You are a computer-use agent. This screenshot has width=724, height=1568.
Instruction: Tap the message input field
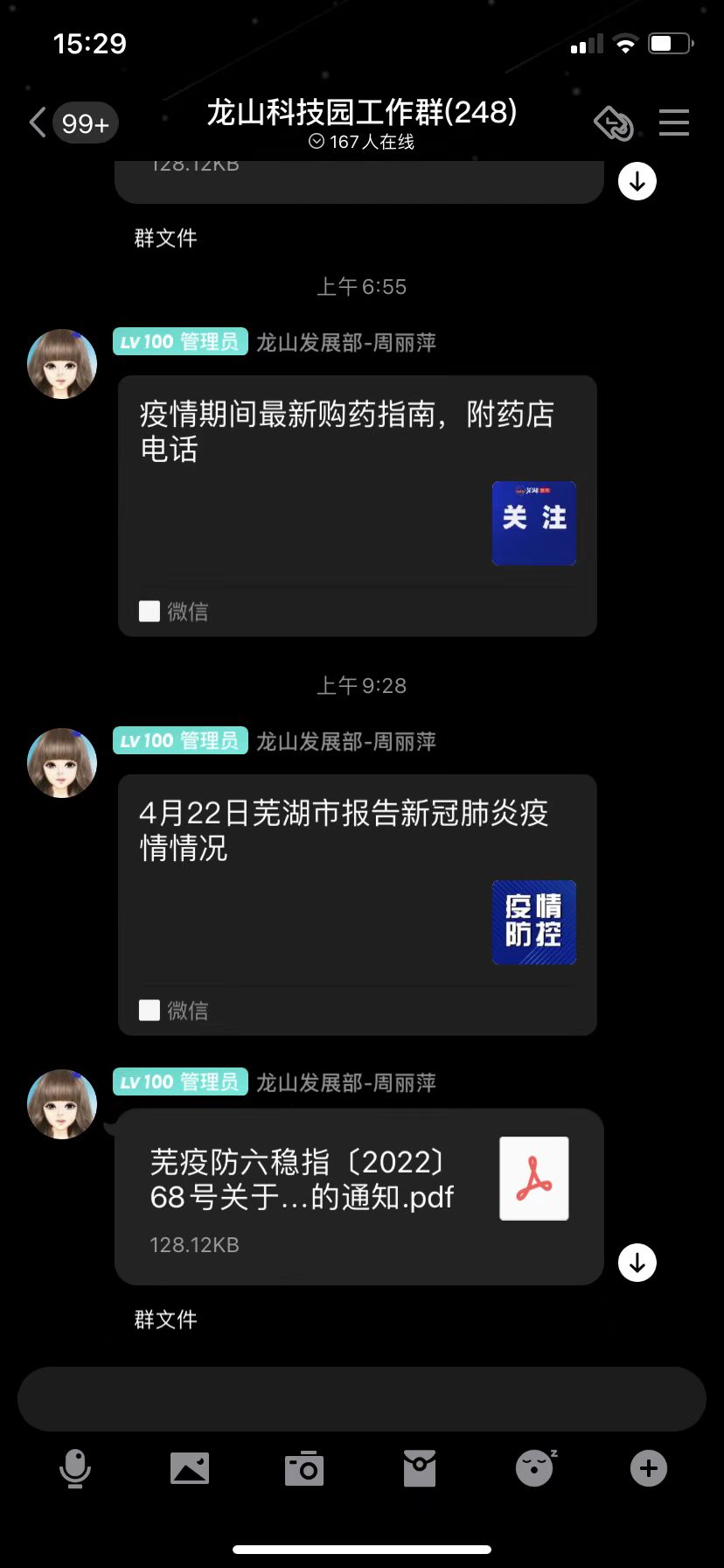362,1399
